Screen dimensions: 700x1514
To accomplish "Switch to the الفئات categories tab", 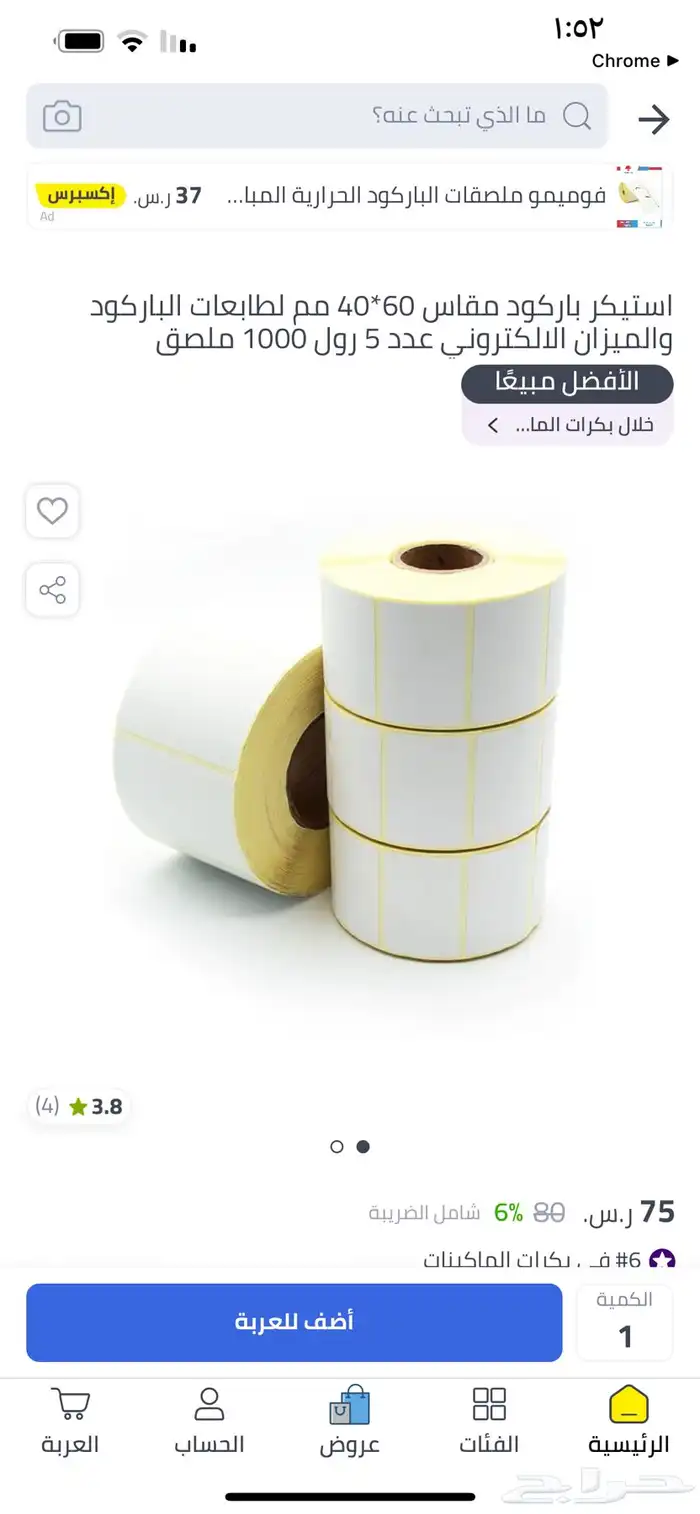I will point(489,1421).
